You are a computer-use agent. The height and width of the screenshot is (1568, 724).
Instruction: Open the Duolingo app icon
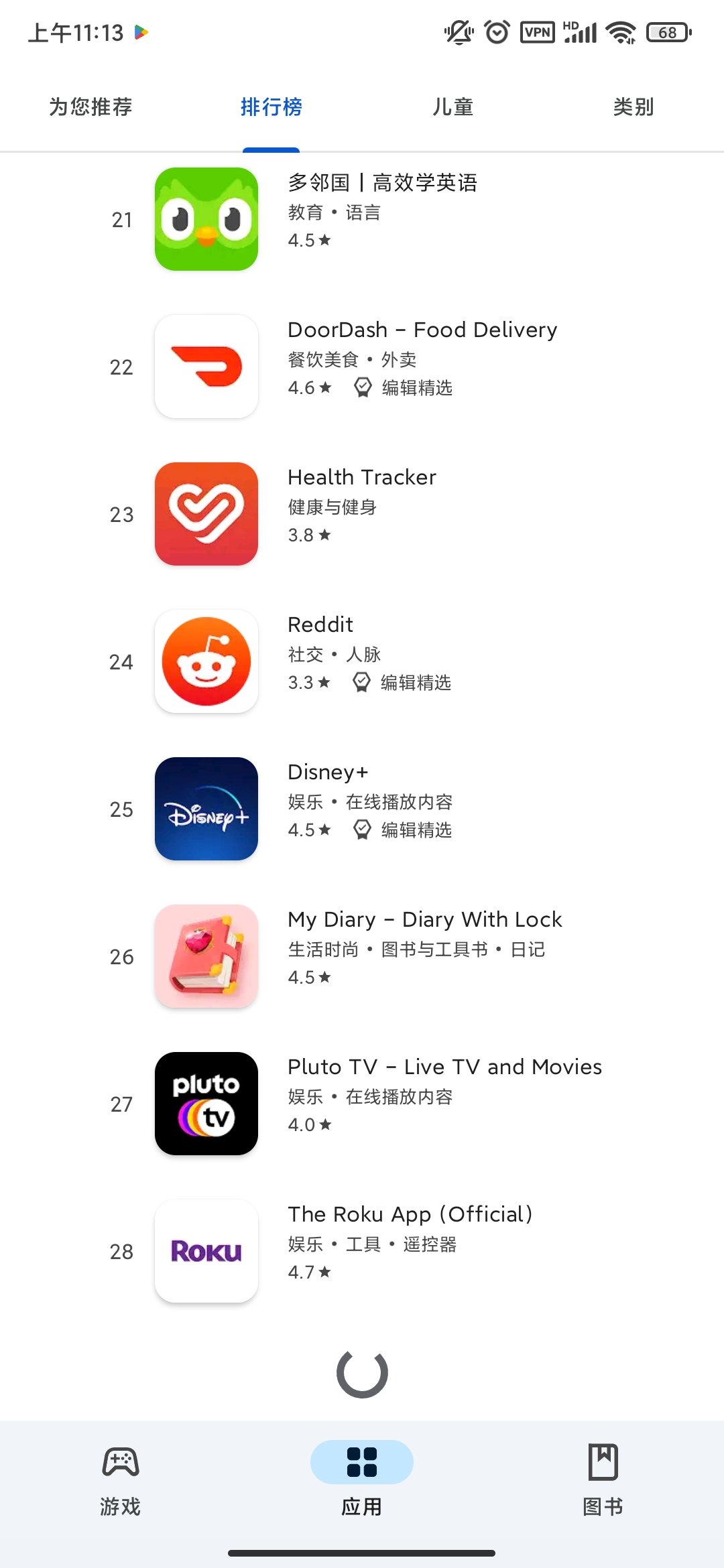coord(206,219)
